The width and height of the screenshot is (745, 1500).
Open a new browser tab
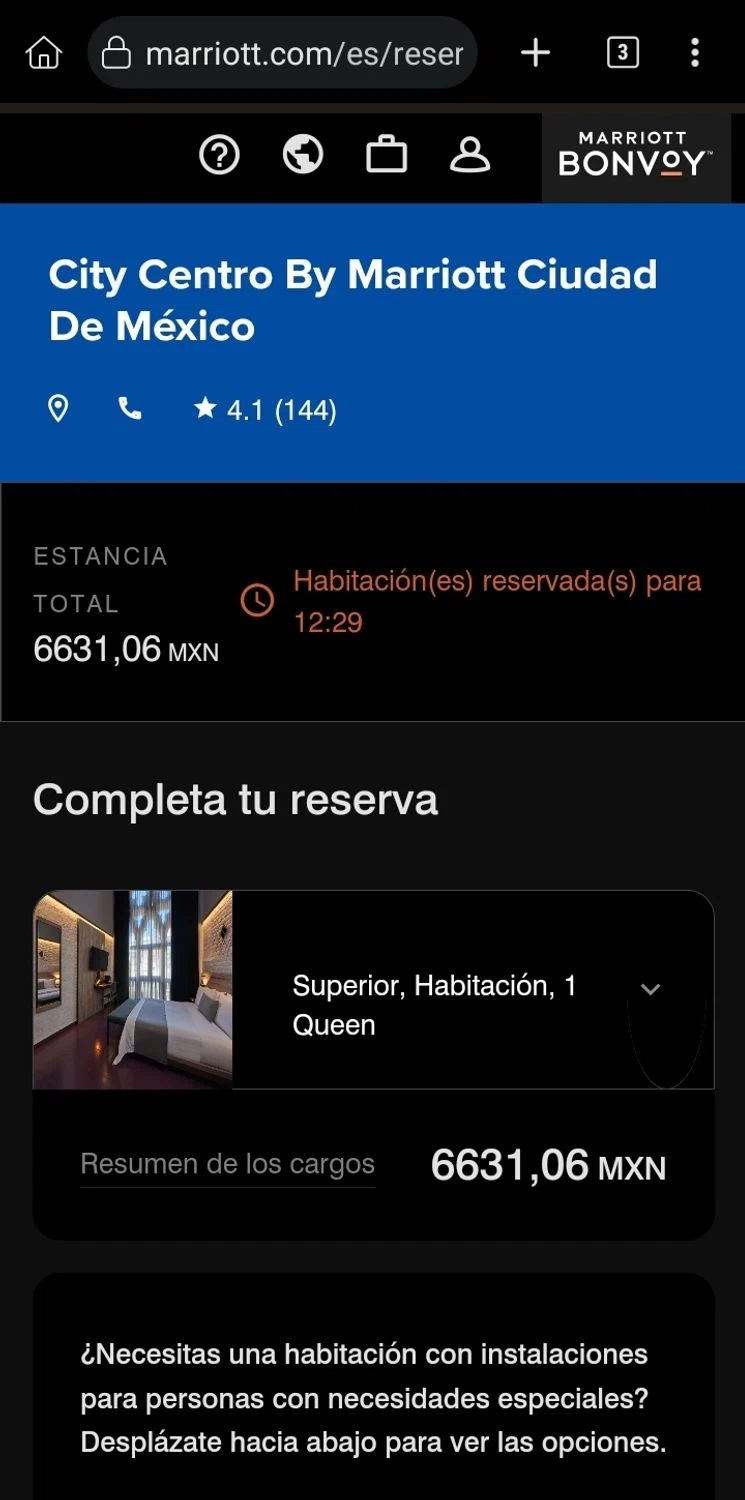coord(536,52)
